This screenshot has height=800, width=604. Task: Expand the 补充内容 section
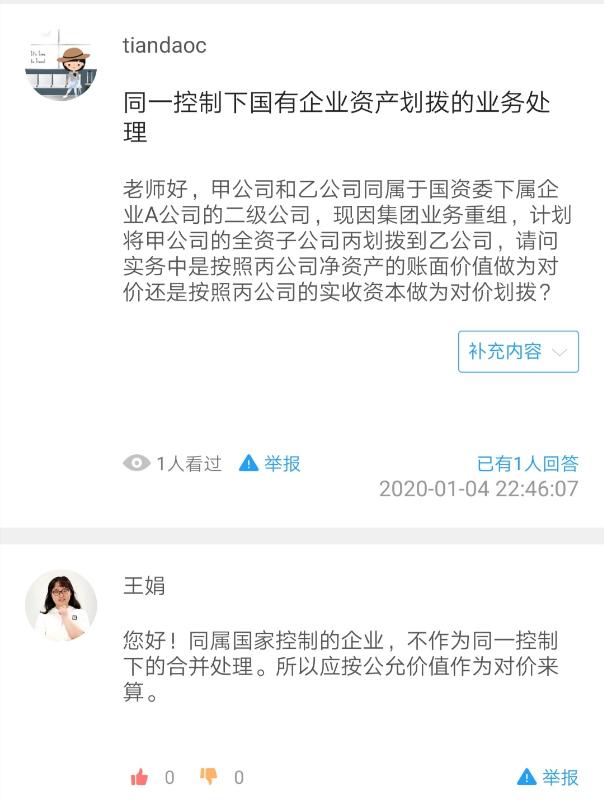coord(518,352)
